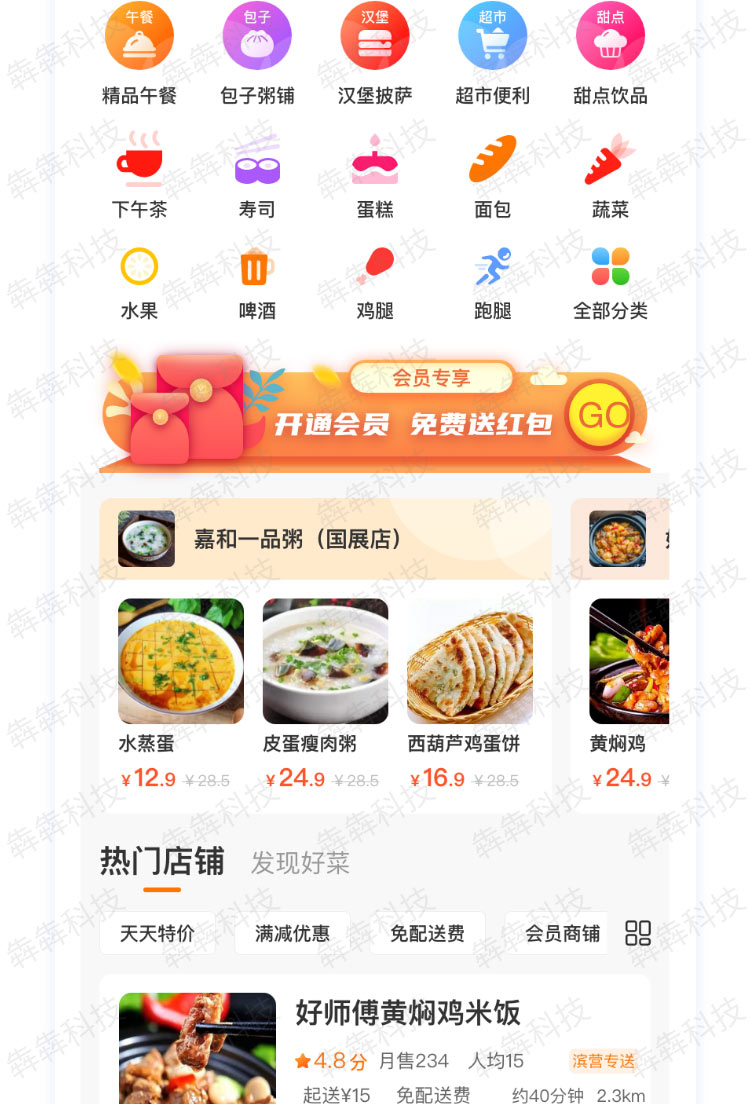Viewport: 750px width, 1104px height.
Task: Open the 皮蛋瘦肉粥 dish thumbnail
Action: tap(324, 661)
